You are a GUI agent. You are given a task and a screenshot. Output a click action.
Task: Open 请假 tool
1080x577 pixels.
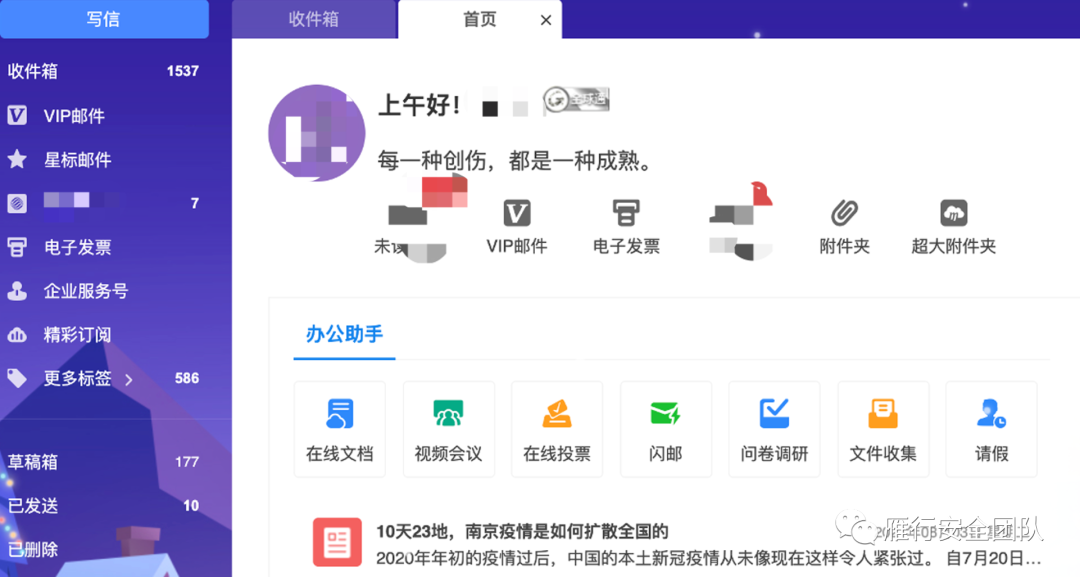point(991,429)
